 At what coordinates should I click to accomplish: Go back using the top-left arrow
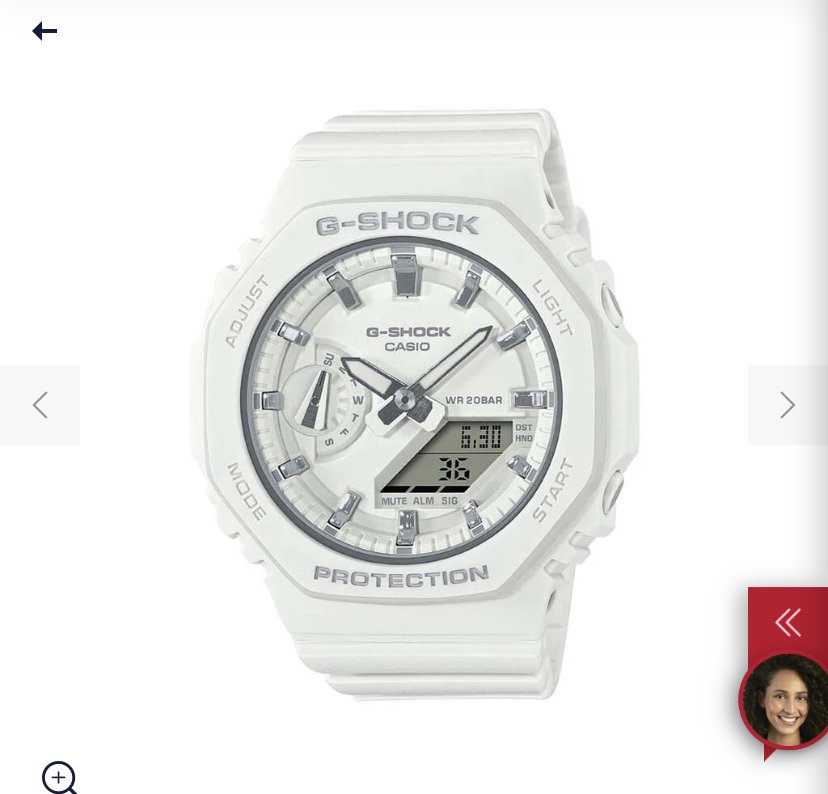coord(44,31)
